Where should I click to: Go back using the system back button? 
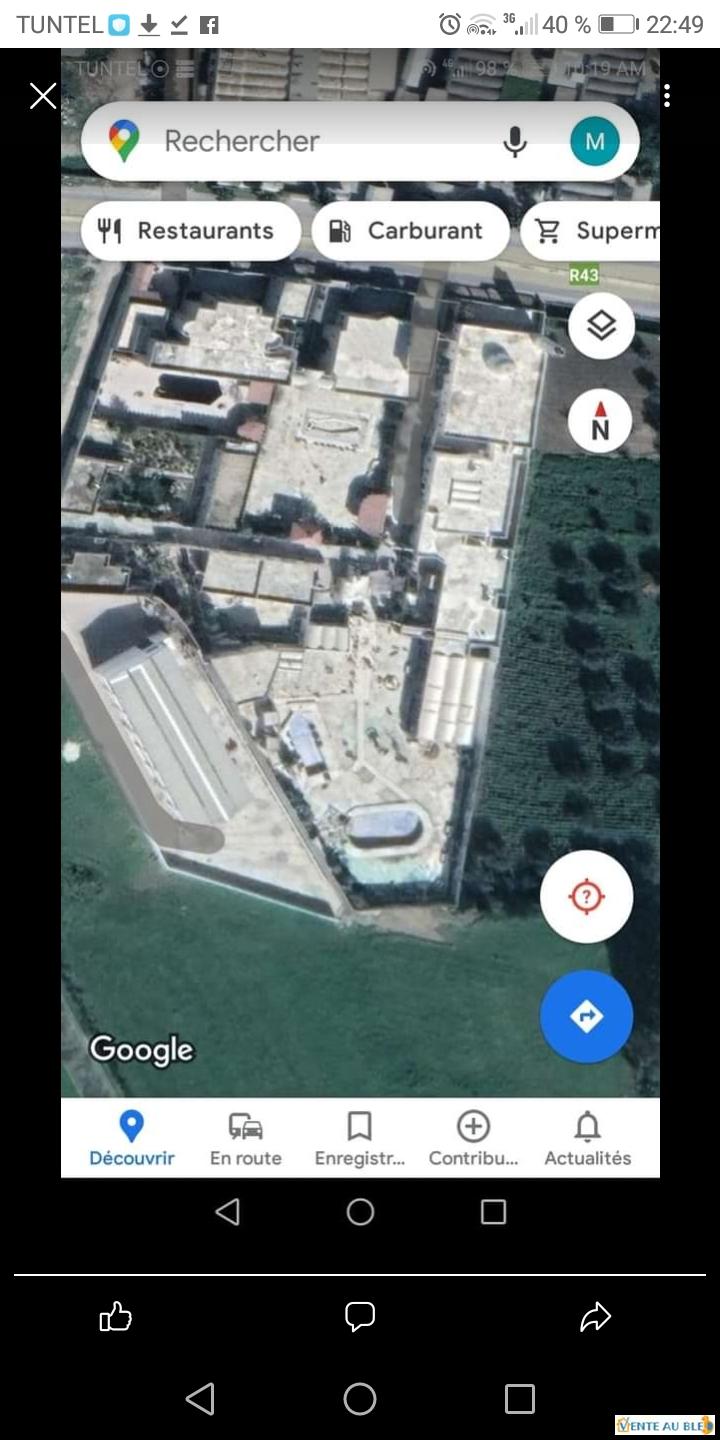(200, 1398)
